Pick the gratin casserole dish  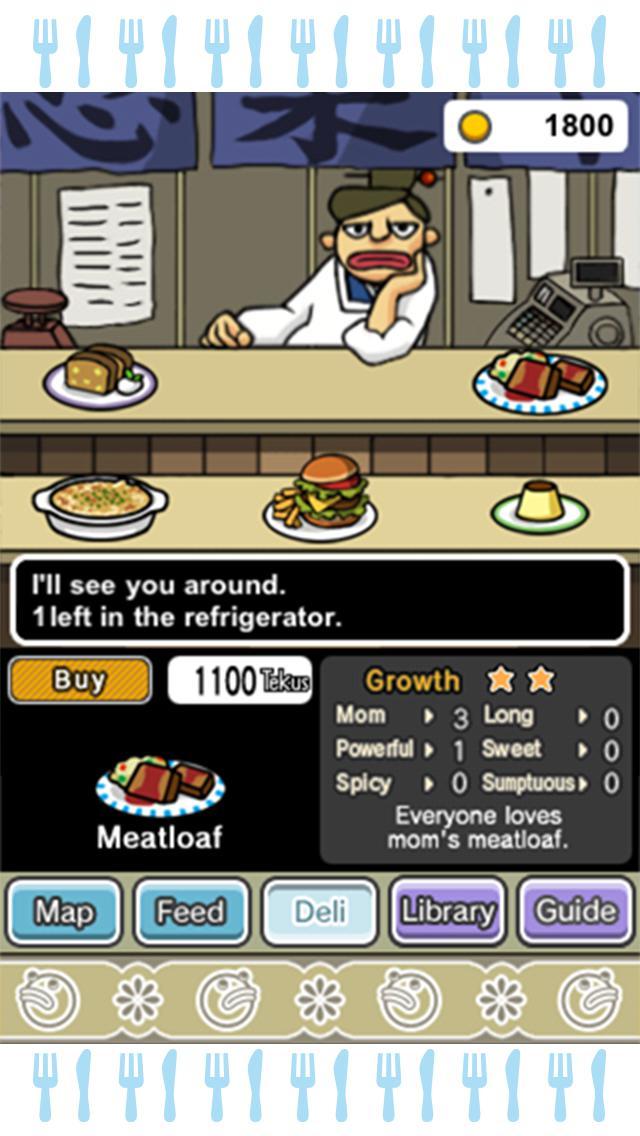(x=100, y=506)
